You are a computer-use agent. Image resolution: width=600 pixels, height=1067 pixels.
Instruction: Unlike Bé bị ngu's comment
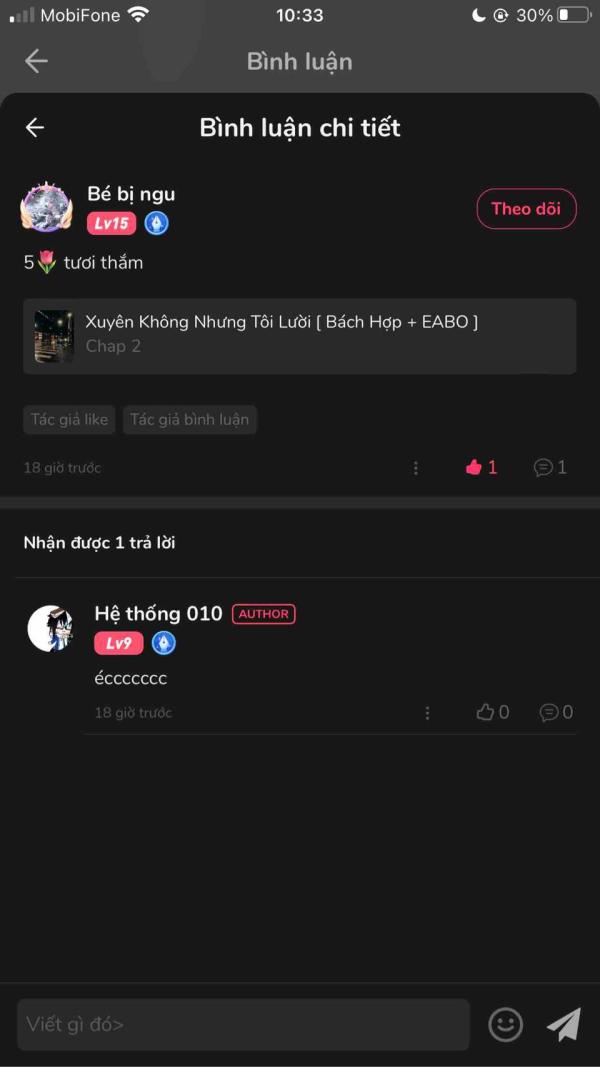pyautogui.click(x=481, y=467)
